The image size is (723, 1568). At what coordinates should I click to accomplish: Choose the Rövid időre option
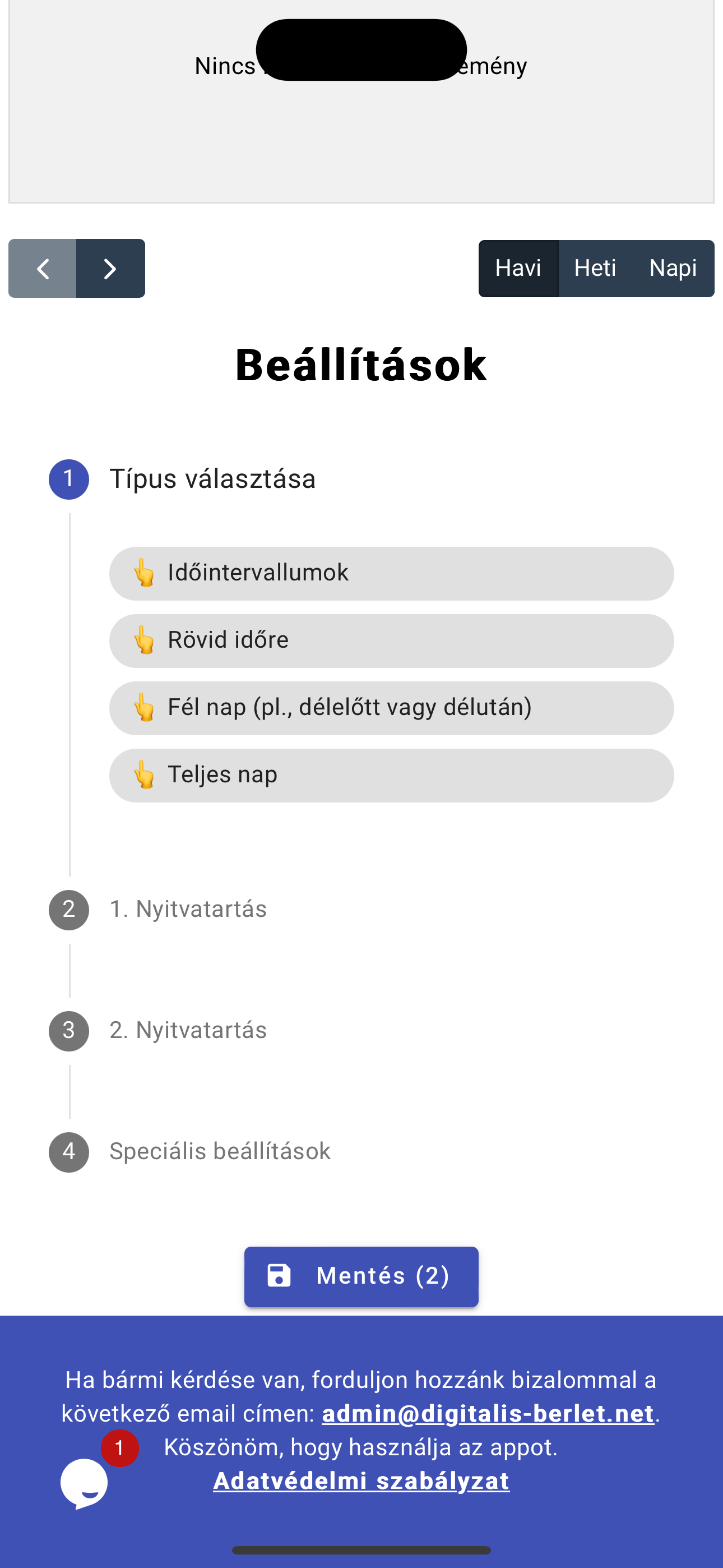coord(391,641)
